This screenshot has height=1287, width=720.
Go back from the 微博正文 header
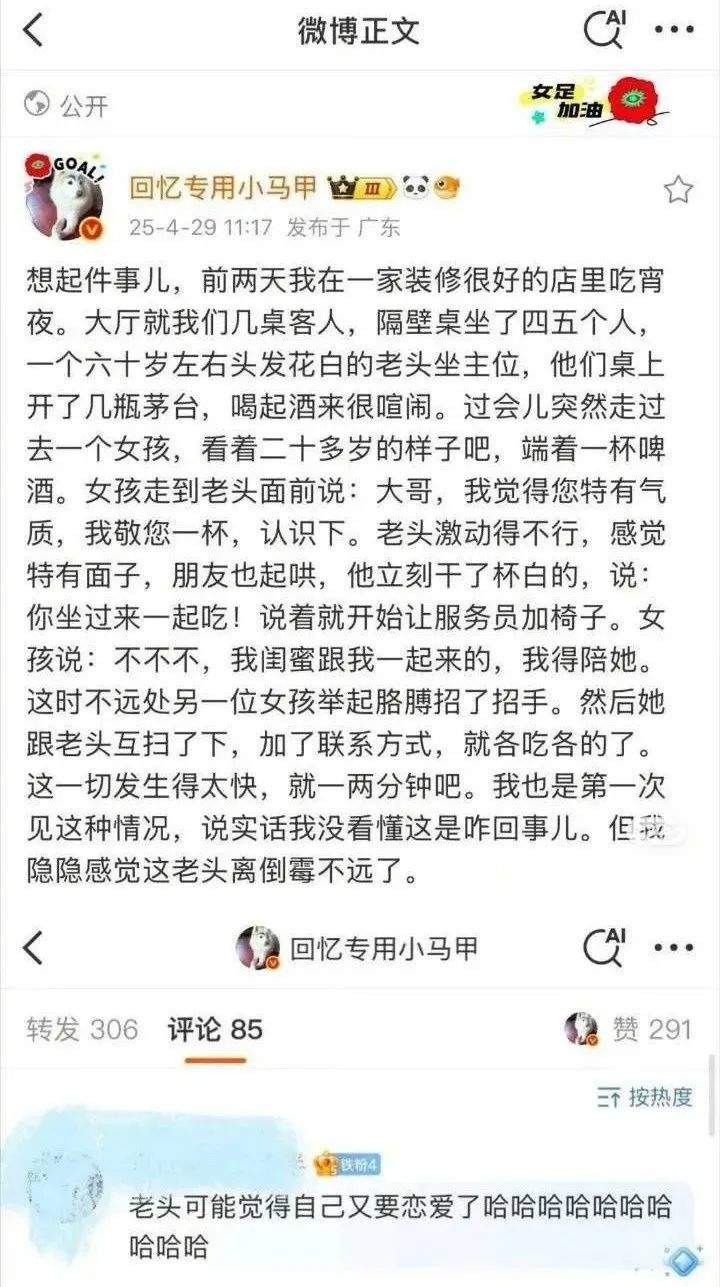click(34, 30)
